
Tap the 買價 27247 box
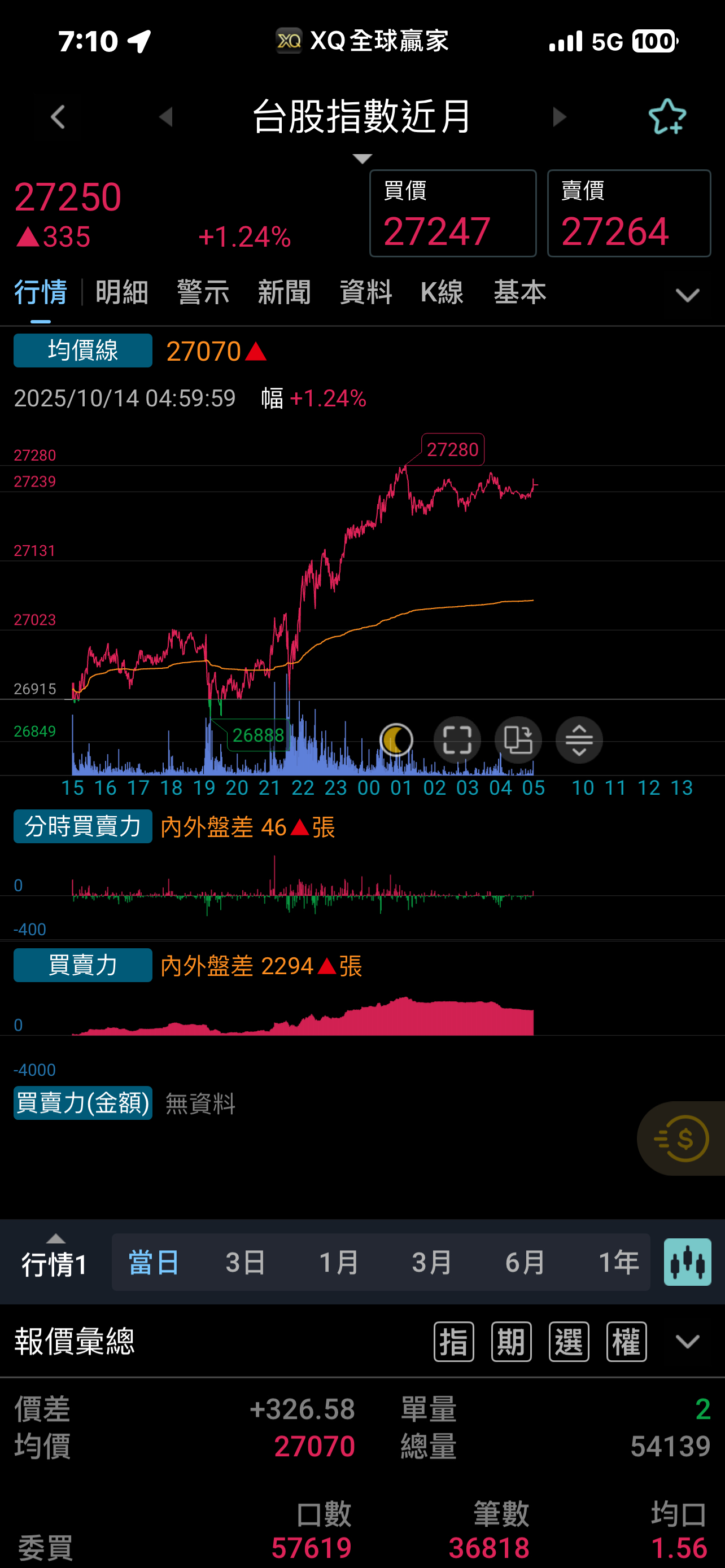(x=453, y=214)
